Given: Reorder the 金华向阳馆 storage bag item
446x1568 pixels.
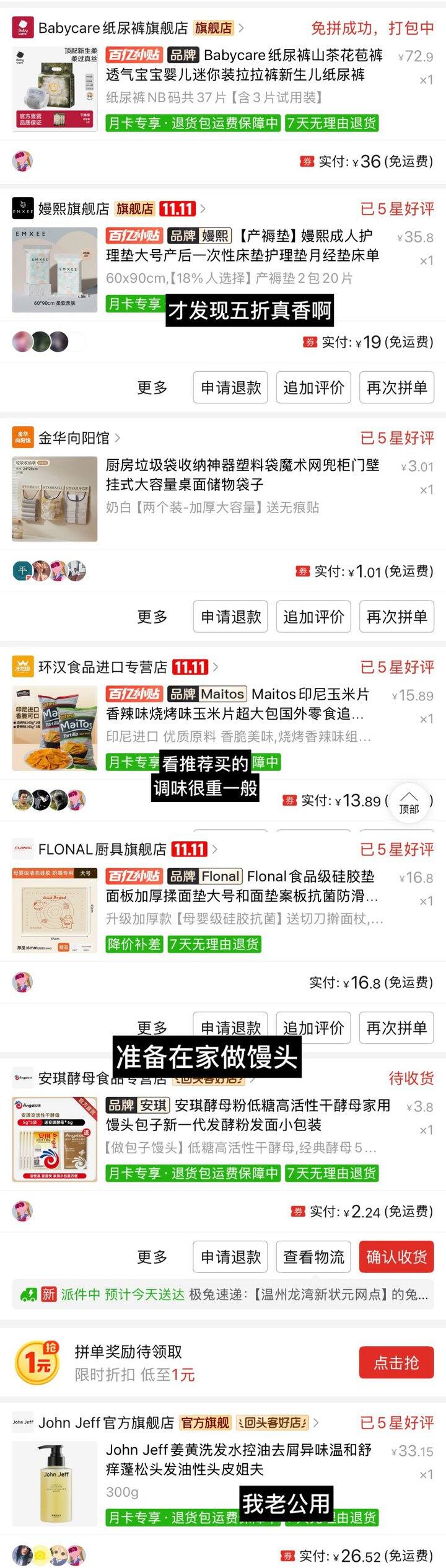Looking at the screenshot, I should click(396, 617).
